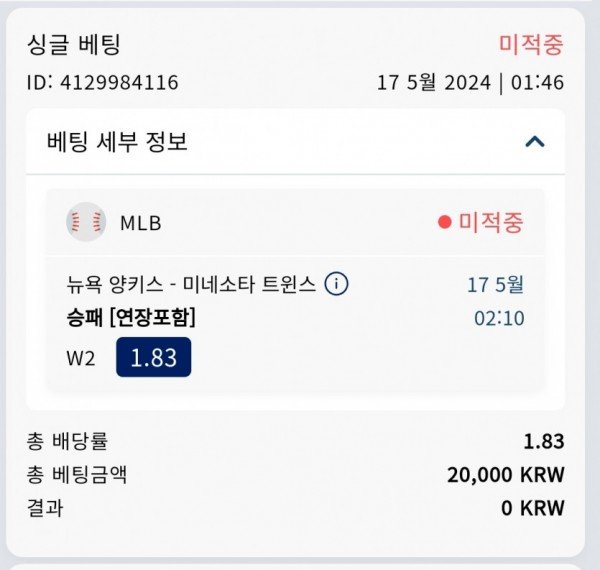Viewport: 600px width, 570px height.
Task: Open the 뉴욕 양키스 - 미네소타 트윈스 bet card
Action: pos(190,284)
